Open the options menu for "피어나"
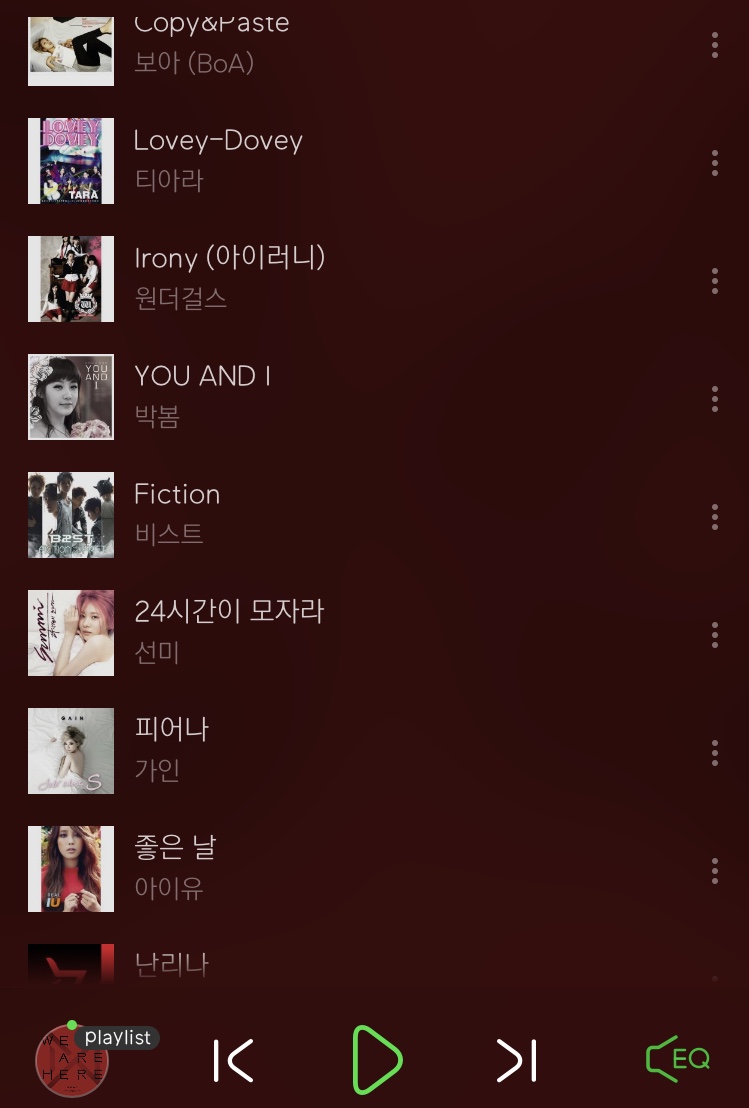 click(x=715, y=753)
